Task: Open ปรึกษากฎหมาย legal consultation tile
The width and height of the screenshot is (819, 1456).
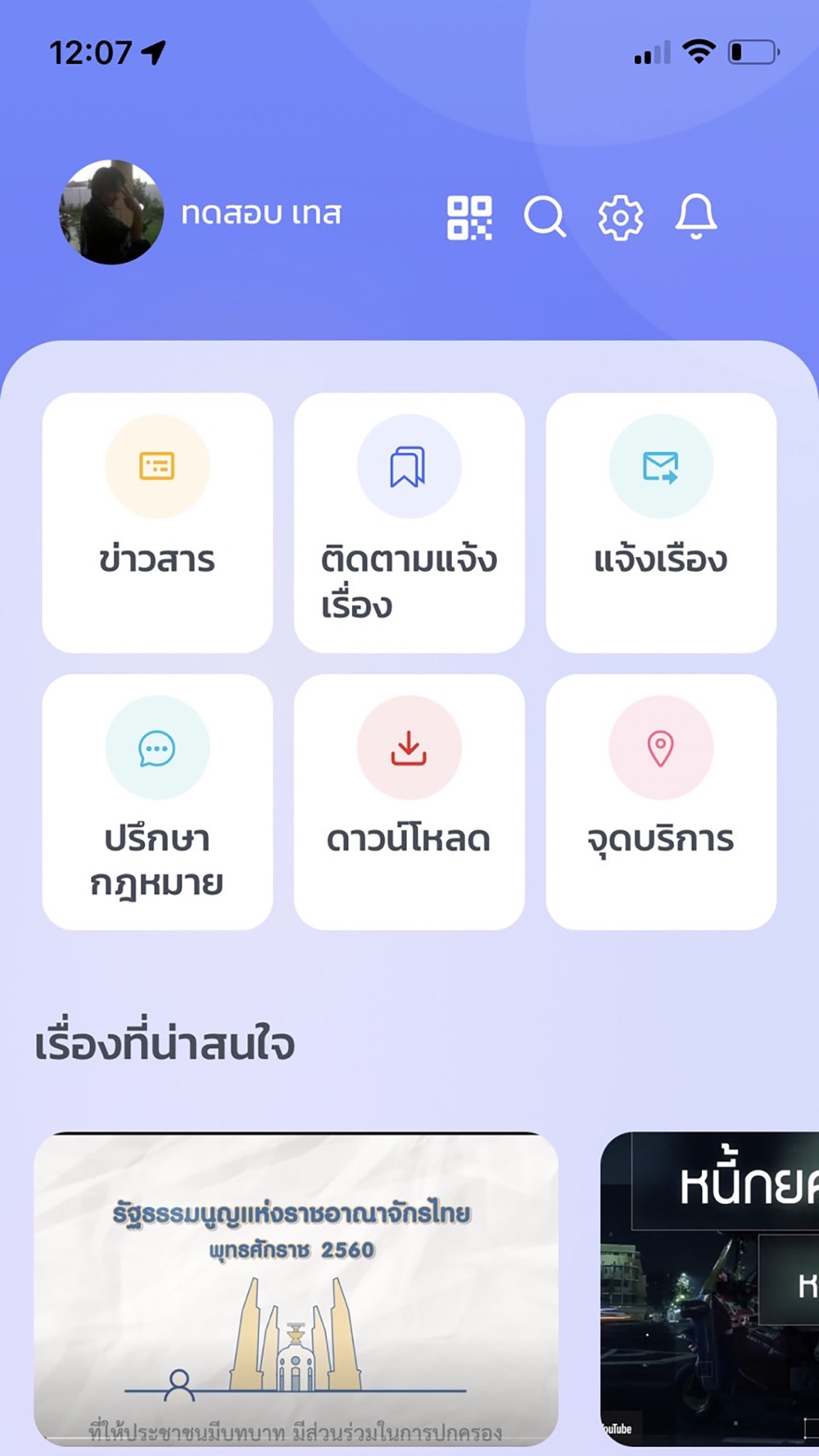Action: tap(157, 802)
